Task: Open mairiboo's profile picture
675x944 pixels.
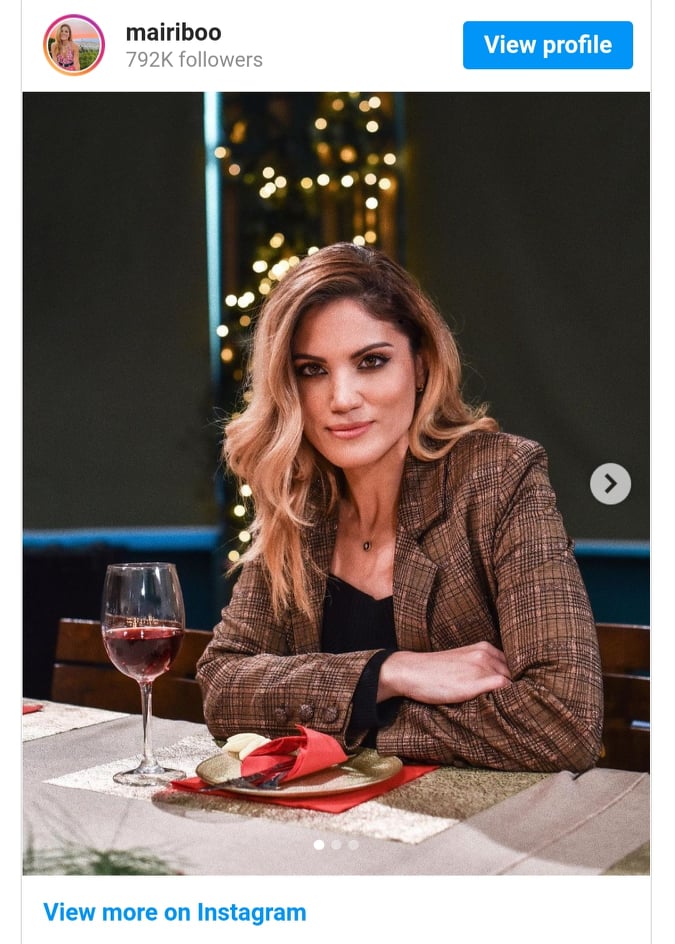Action: (74, 45)
